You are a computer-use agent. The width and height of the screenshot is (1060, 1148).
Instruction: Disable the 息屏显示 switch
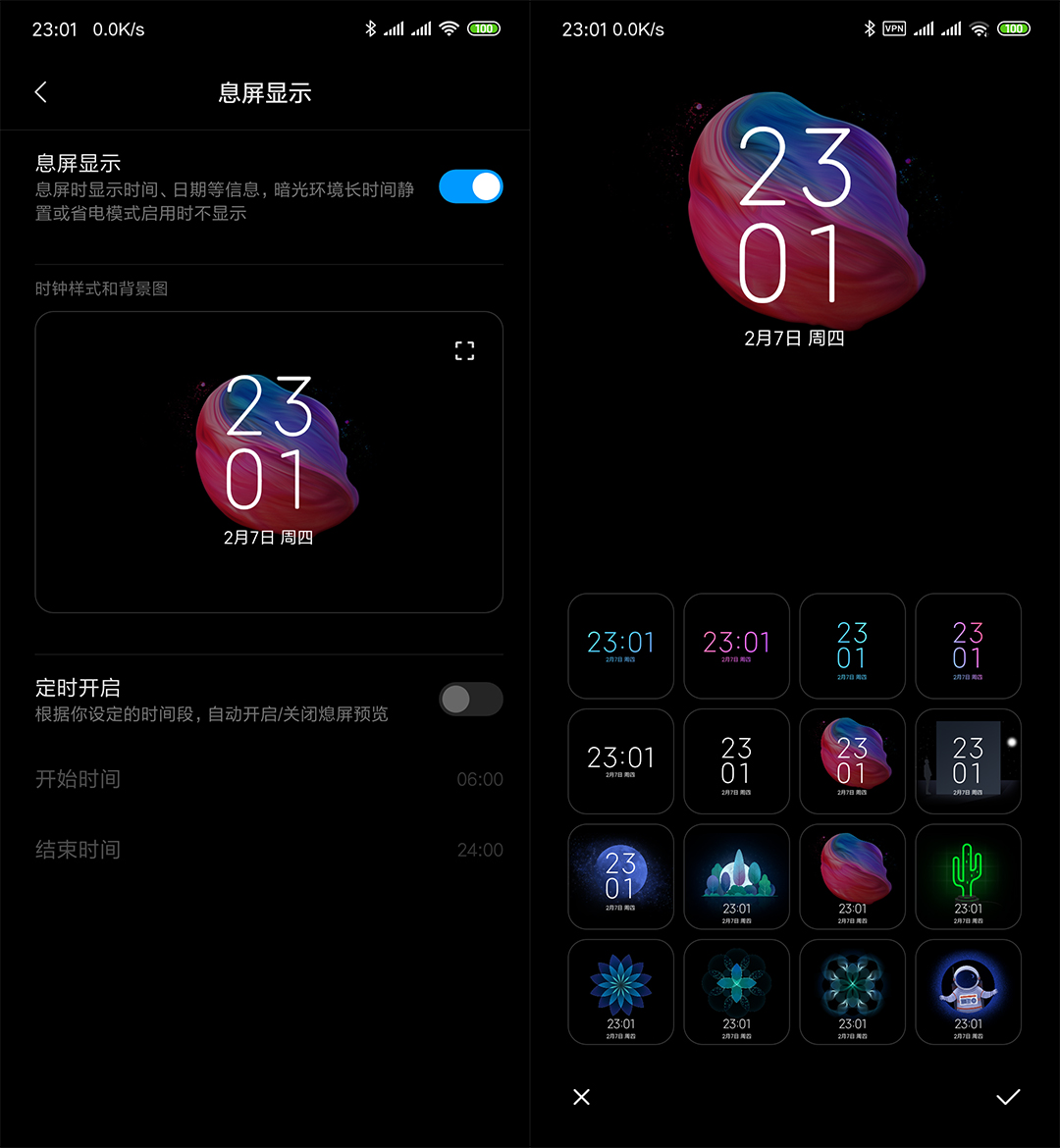point(470,186)
